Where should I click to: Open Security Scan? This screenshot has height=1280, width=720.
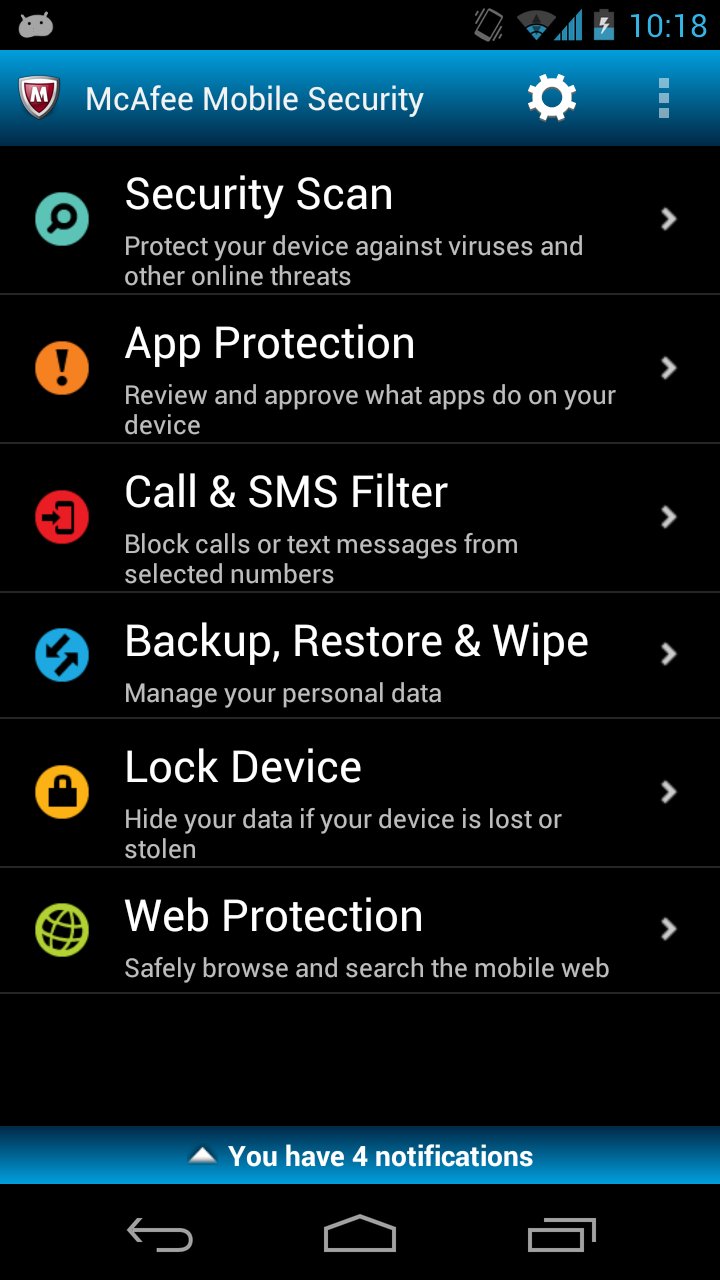360,220
